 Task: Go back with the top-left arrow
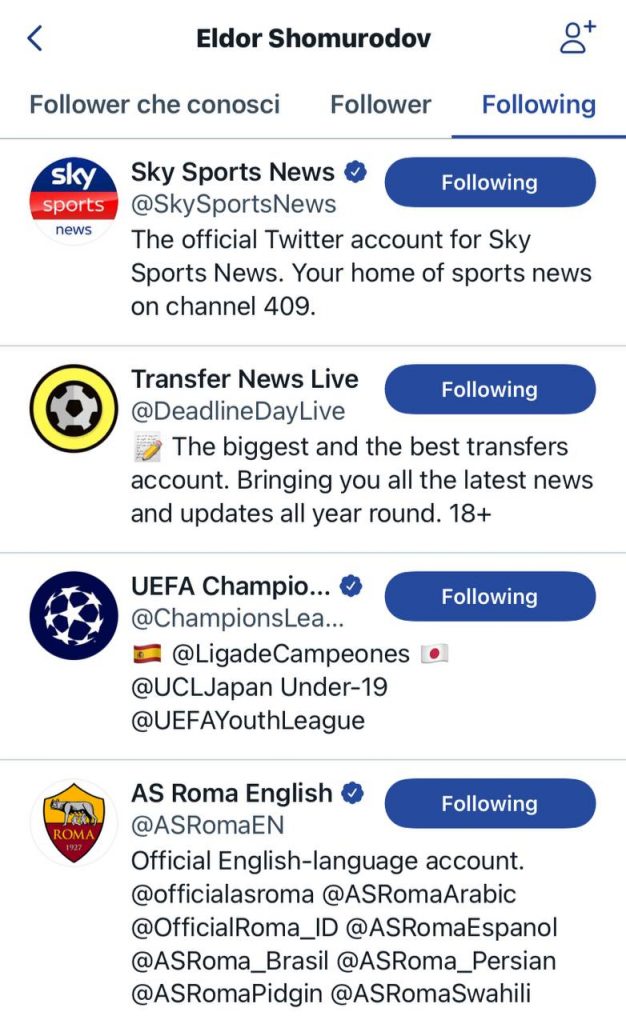[35, 39]
